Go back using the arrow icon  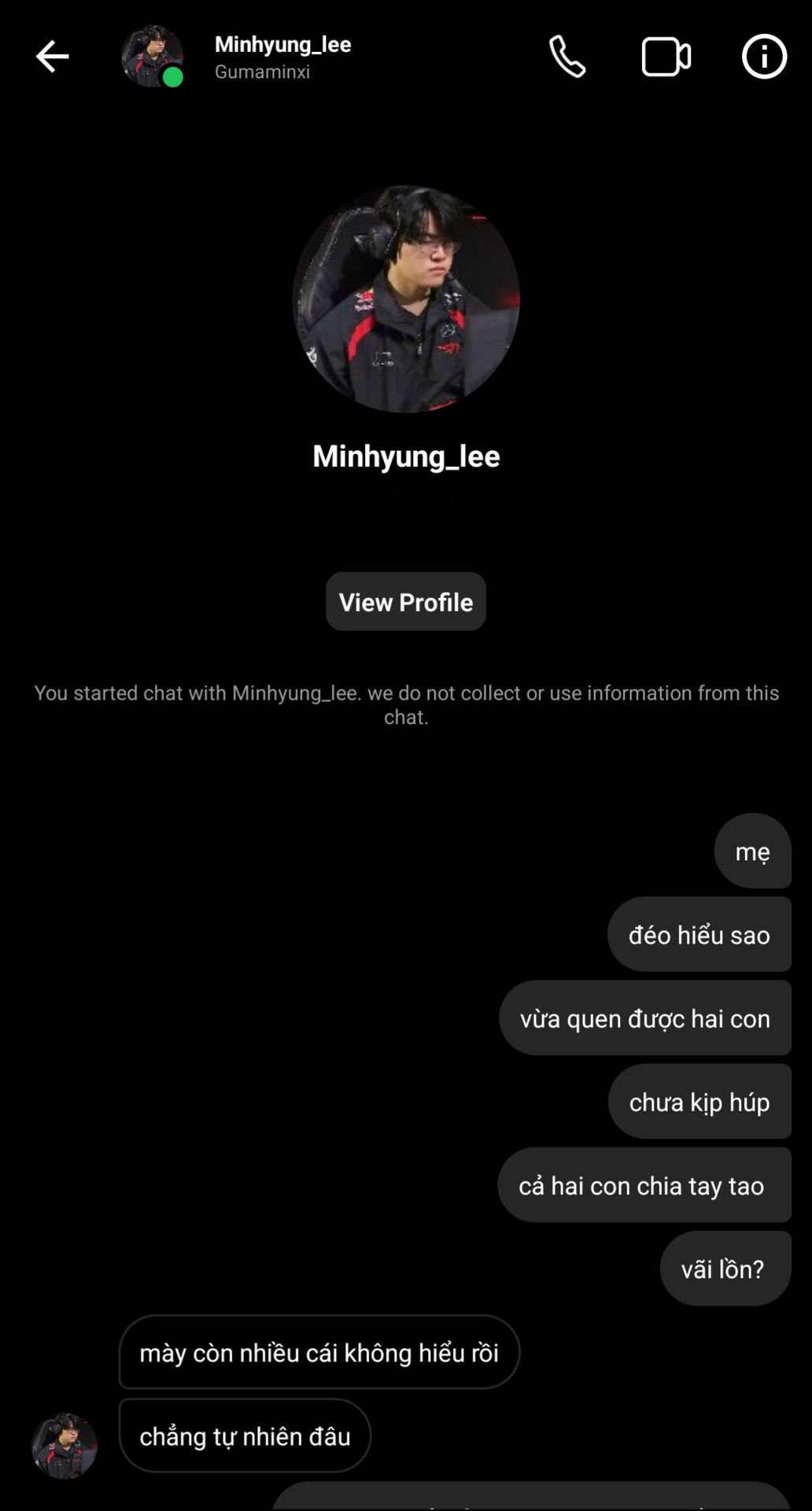click(x=52, y=57)
